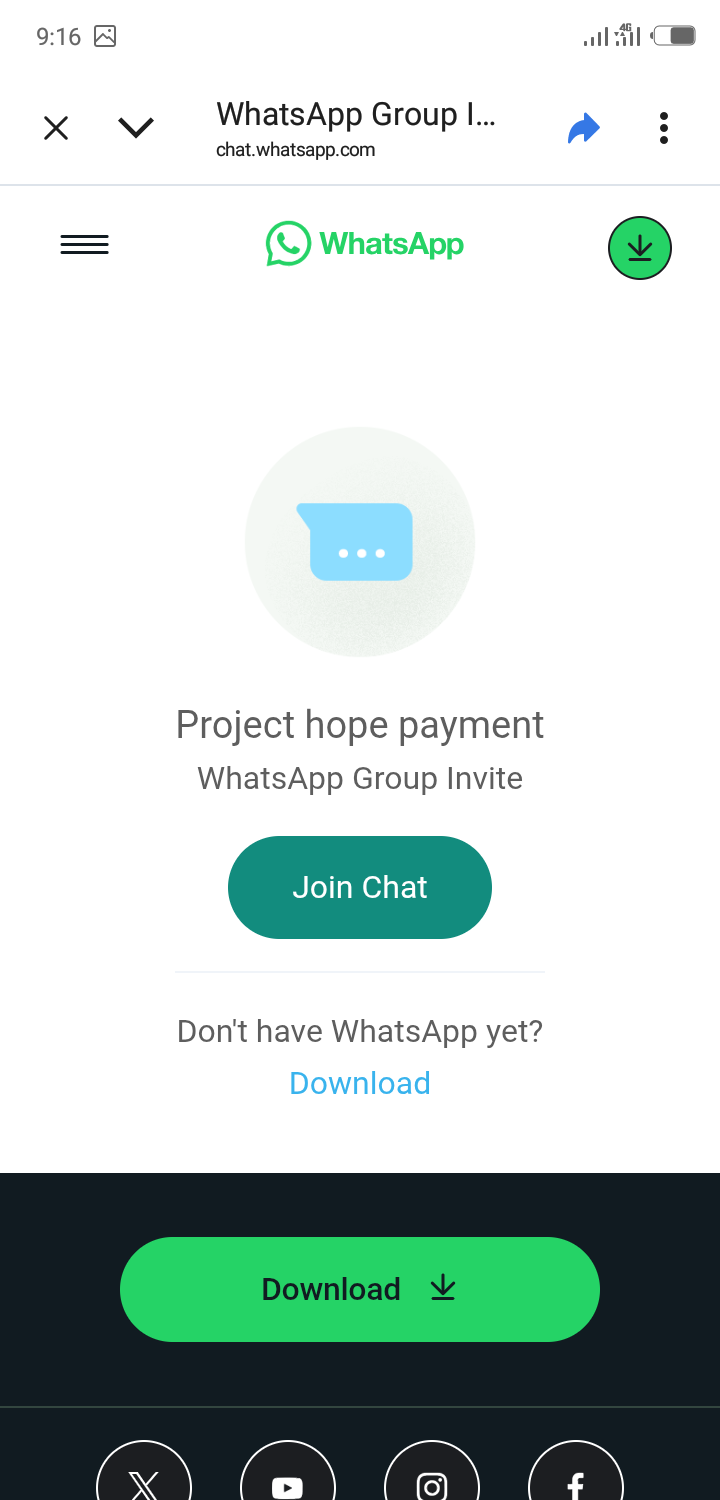Minimize the browser with the down chevron

click(x=136, y=128)
